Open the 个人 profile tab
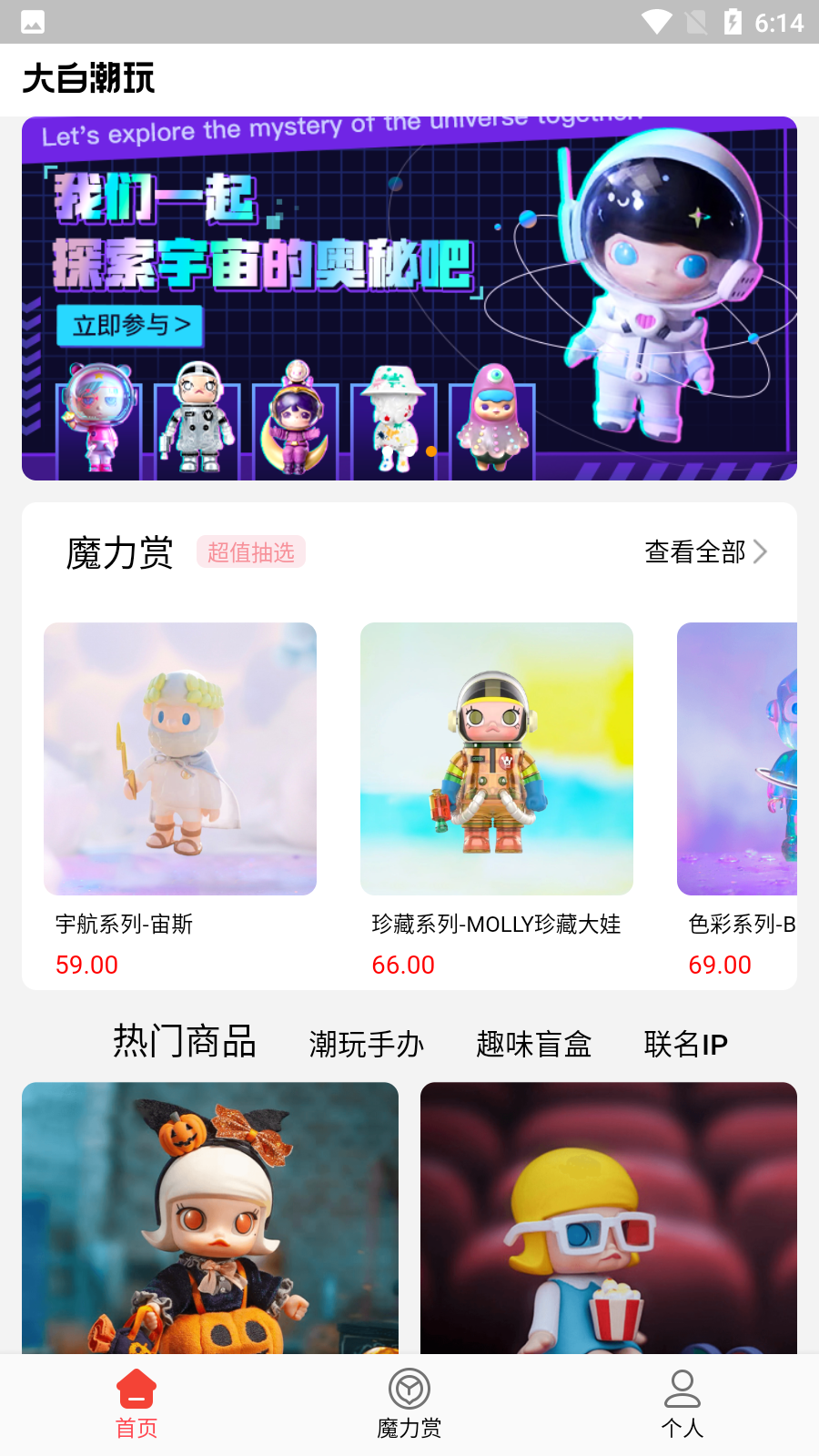 [x=682, y=1404]
